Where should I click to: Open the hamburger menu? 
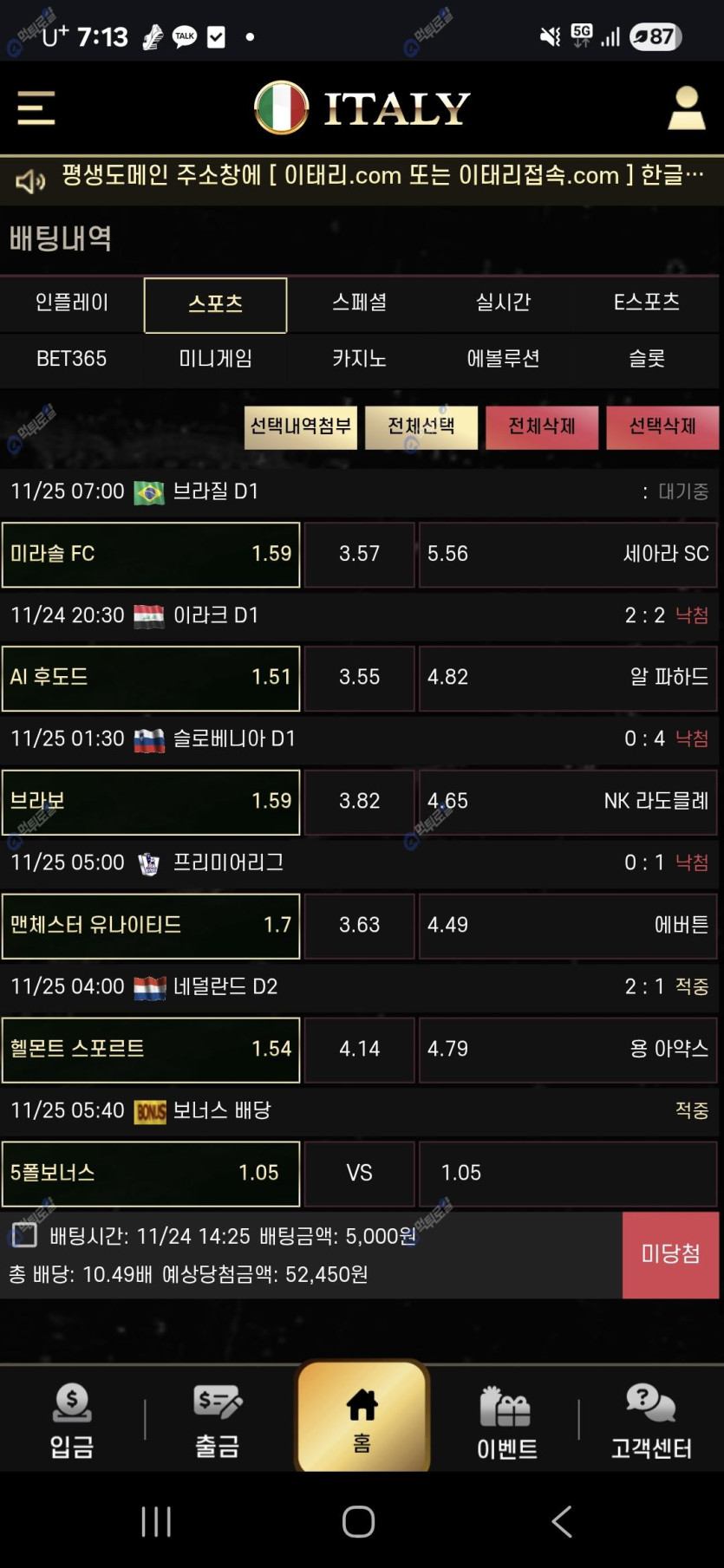(36, 108)
